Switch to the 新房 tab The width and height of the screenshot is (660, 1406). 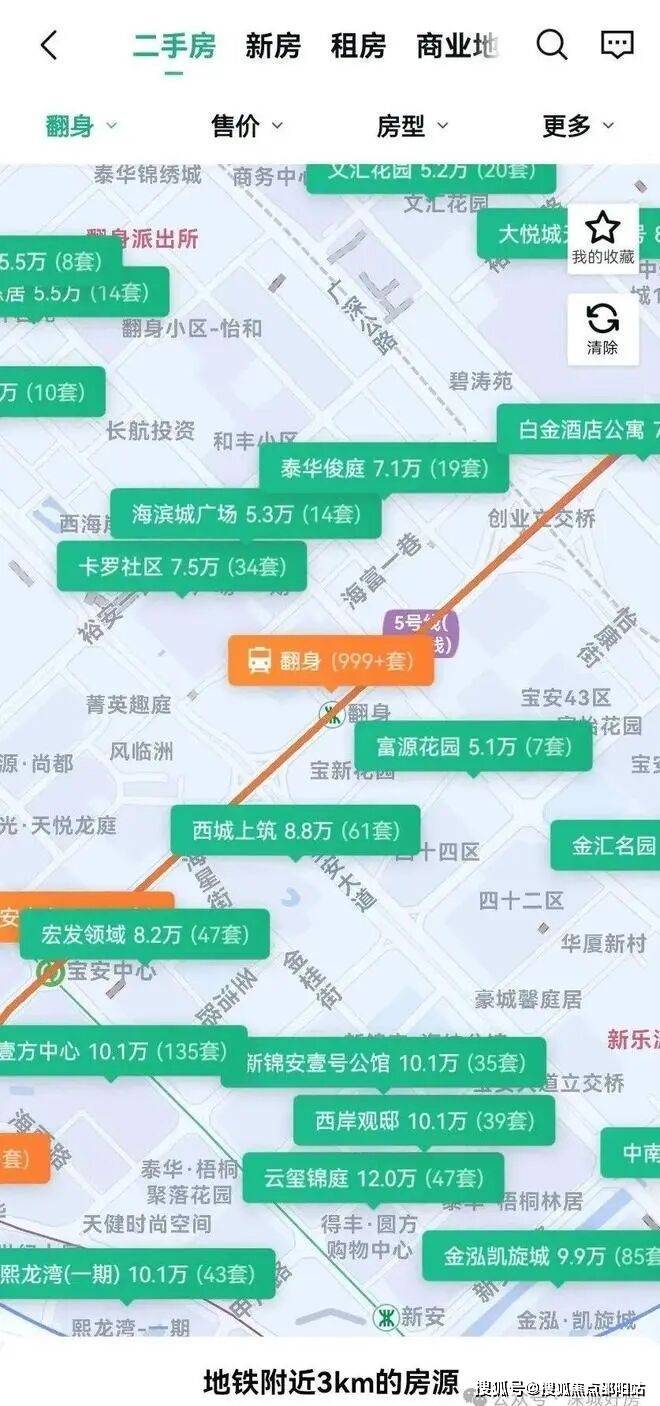(x=273, y=46)
